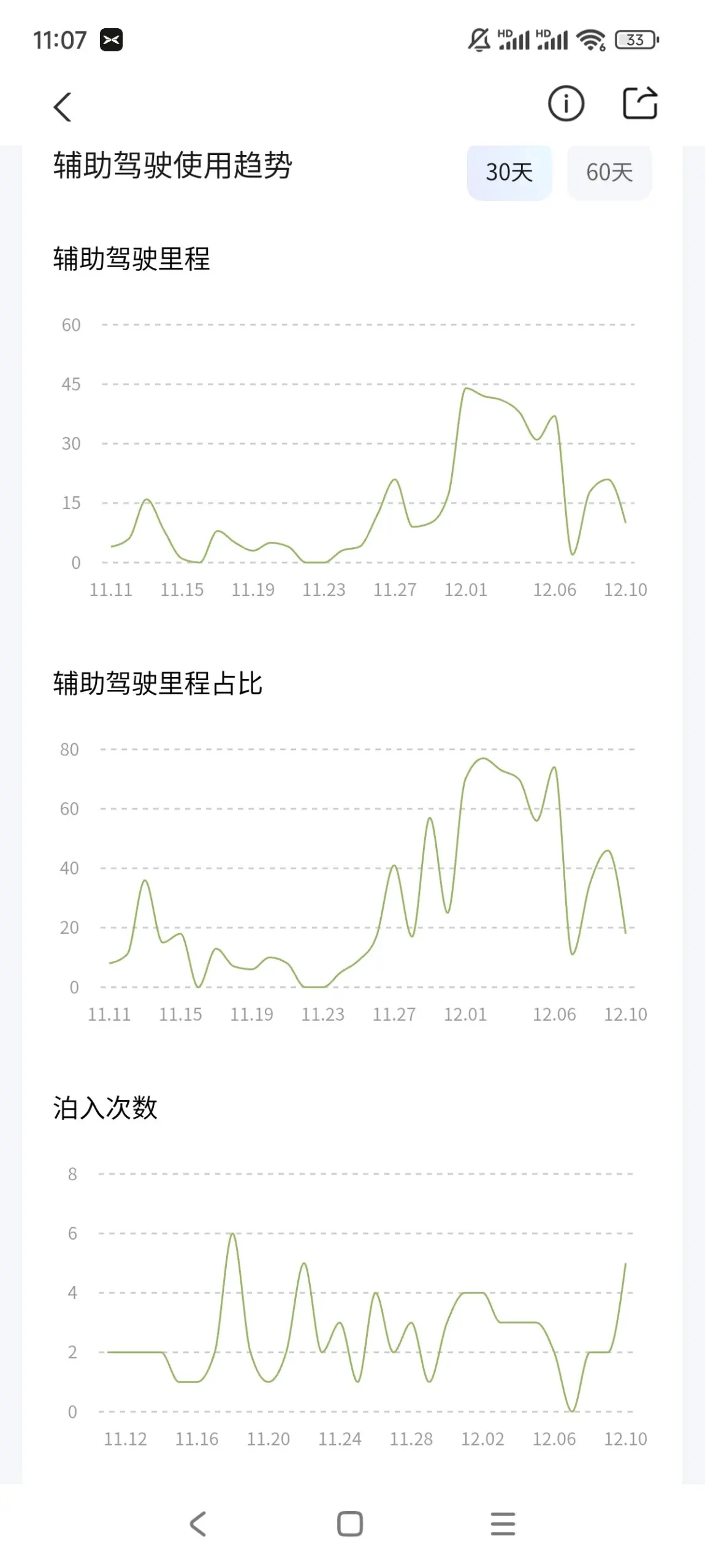Switch to the 60天 range
Viewport: 705px width, 1568px height.
(609, 172)
